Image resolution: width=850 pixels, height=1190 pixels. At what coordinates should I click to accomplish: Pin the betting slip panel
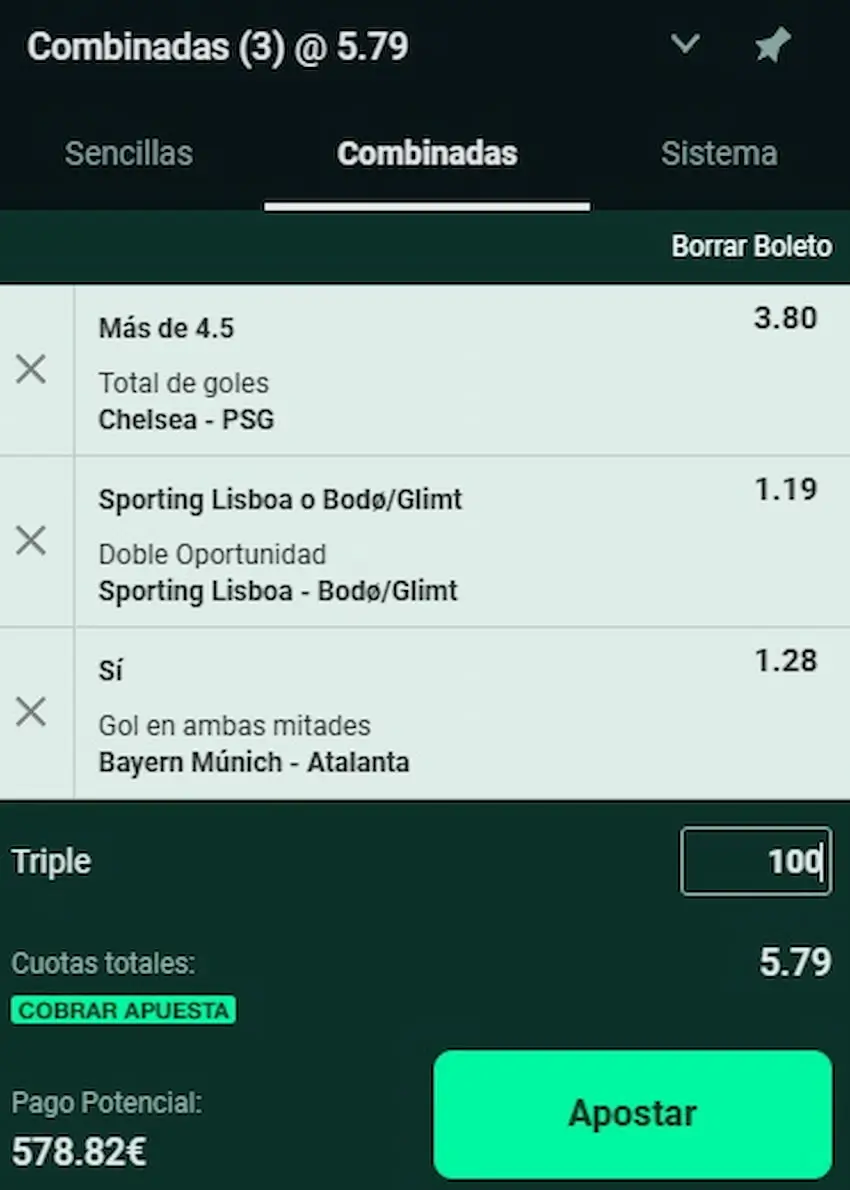coord(771,45)
